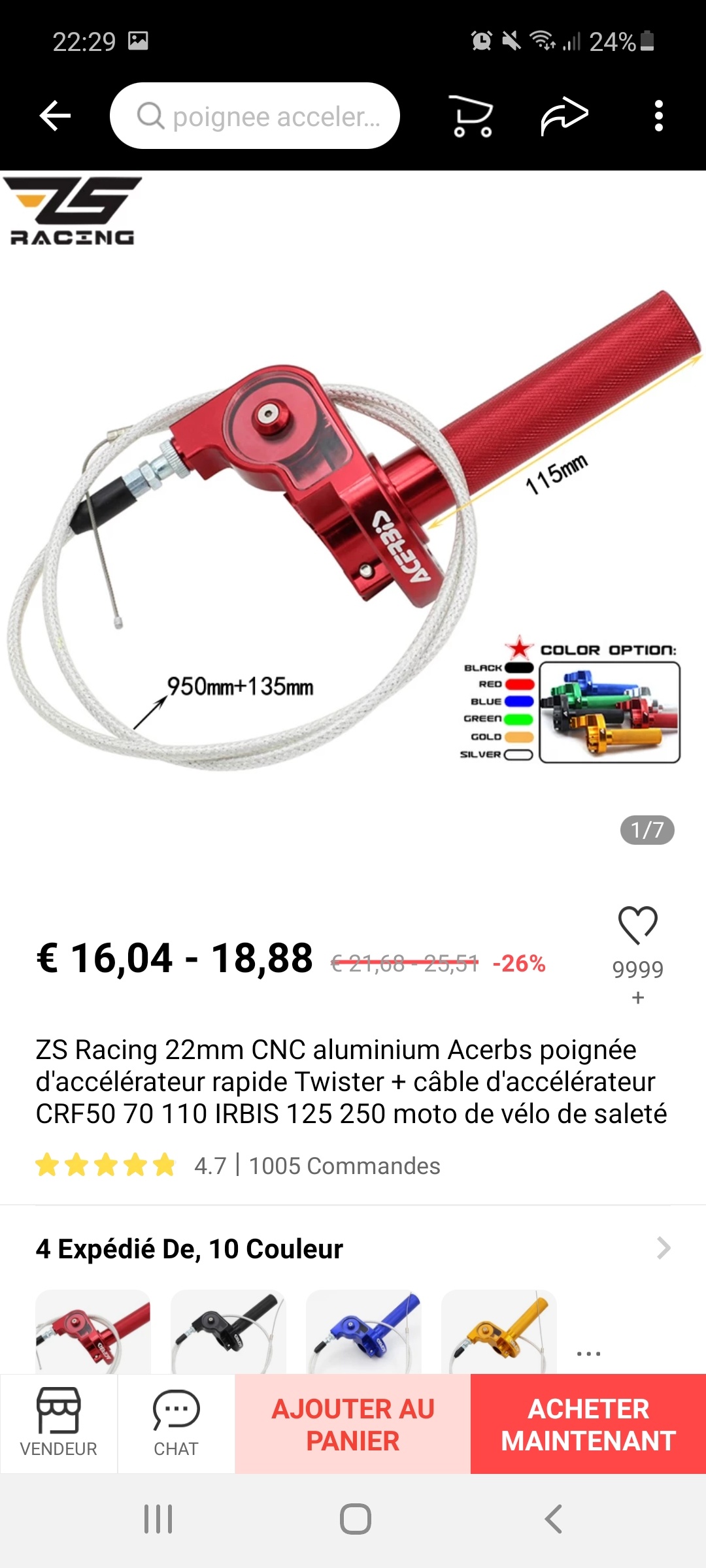
Task: Add this product to the wishlist heart
Action: 637,925
